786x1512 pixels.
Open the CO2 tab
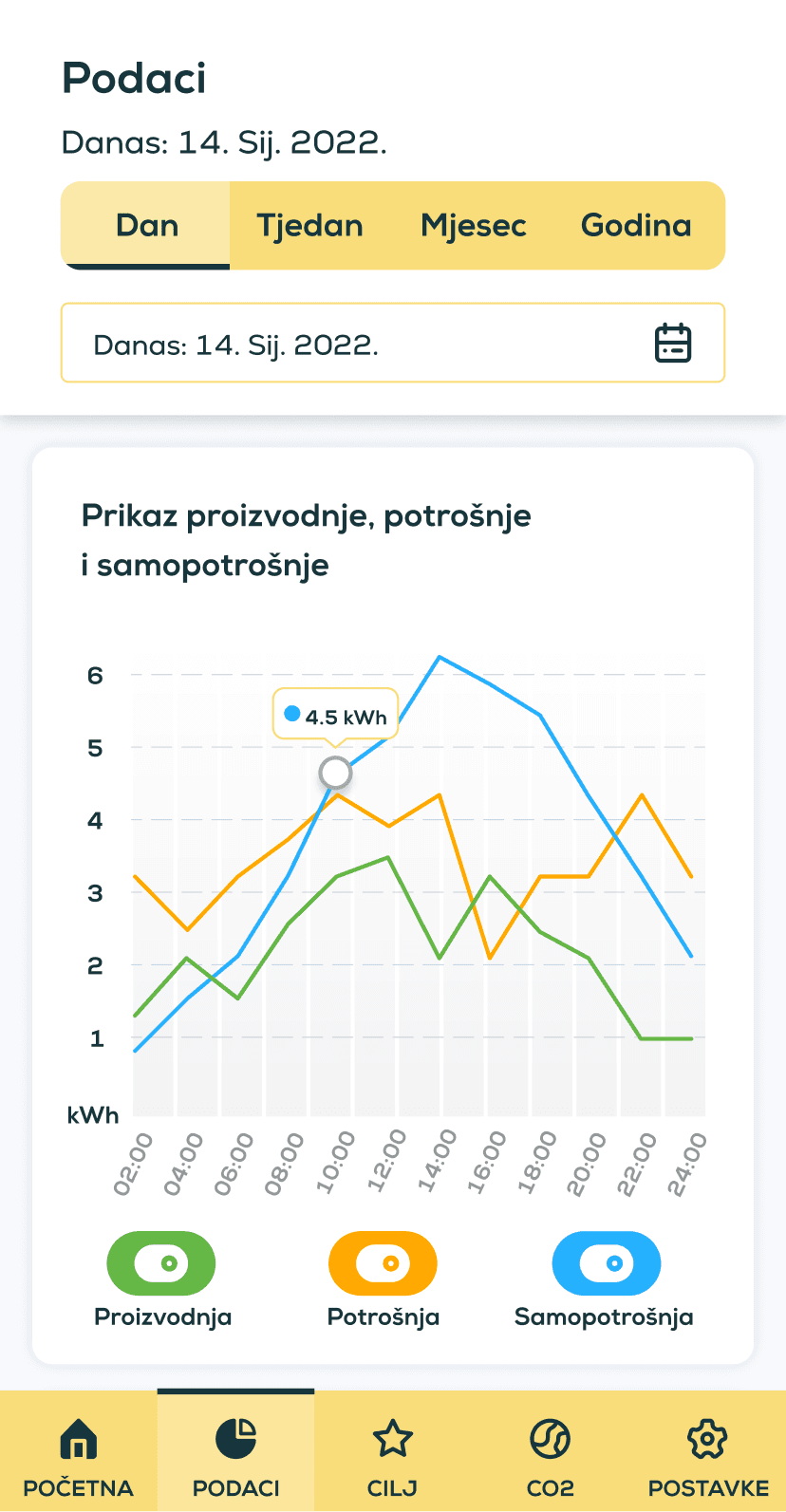550,1452
